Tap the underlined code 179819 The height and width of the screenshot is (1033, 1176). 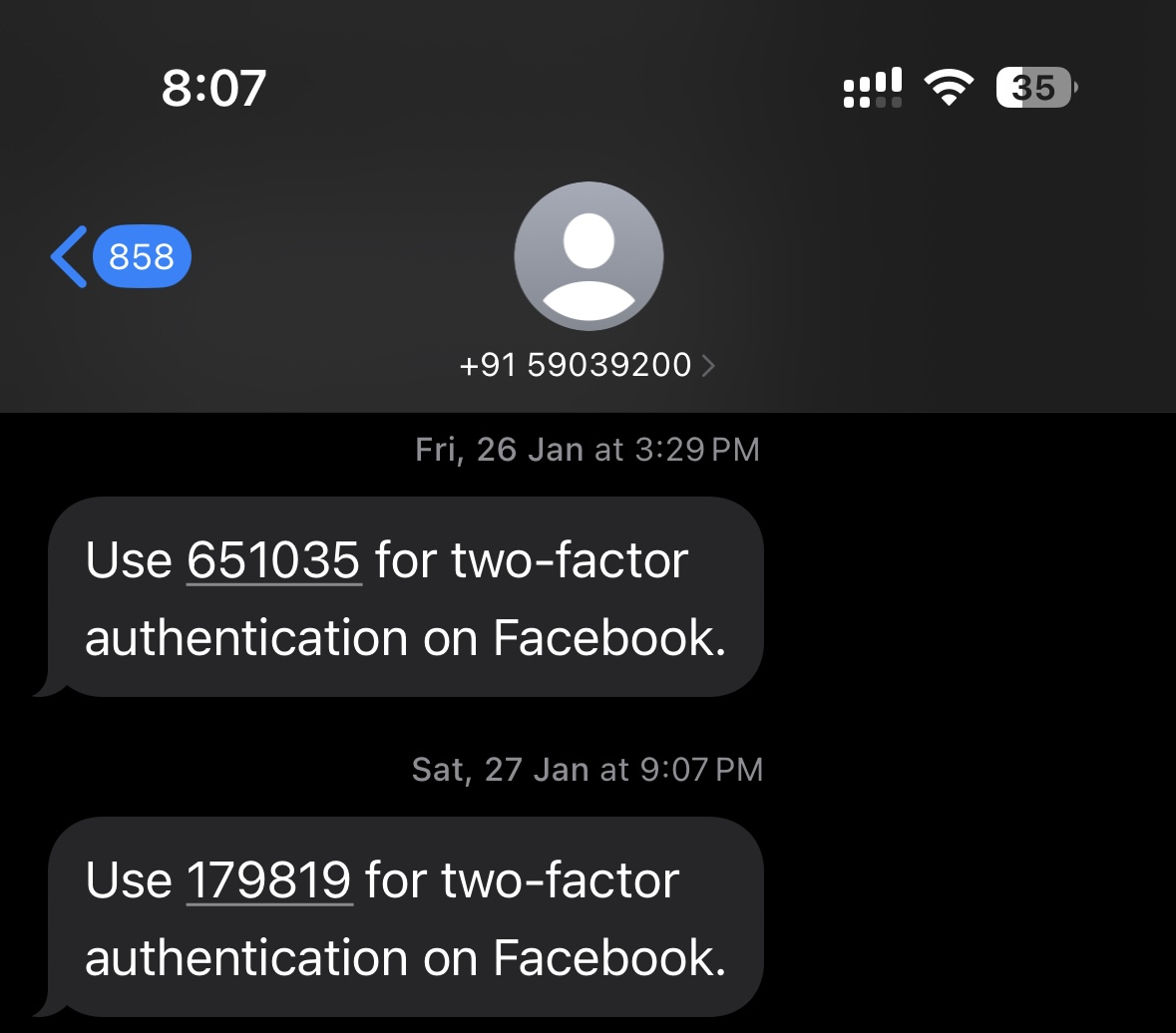click(269, 880)
